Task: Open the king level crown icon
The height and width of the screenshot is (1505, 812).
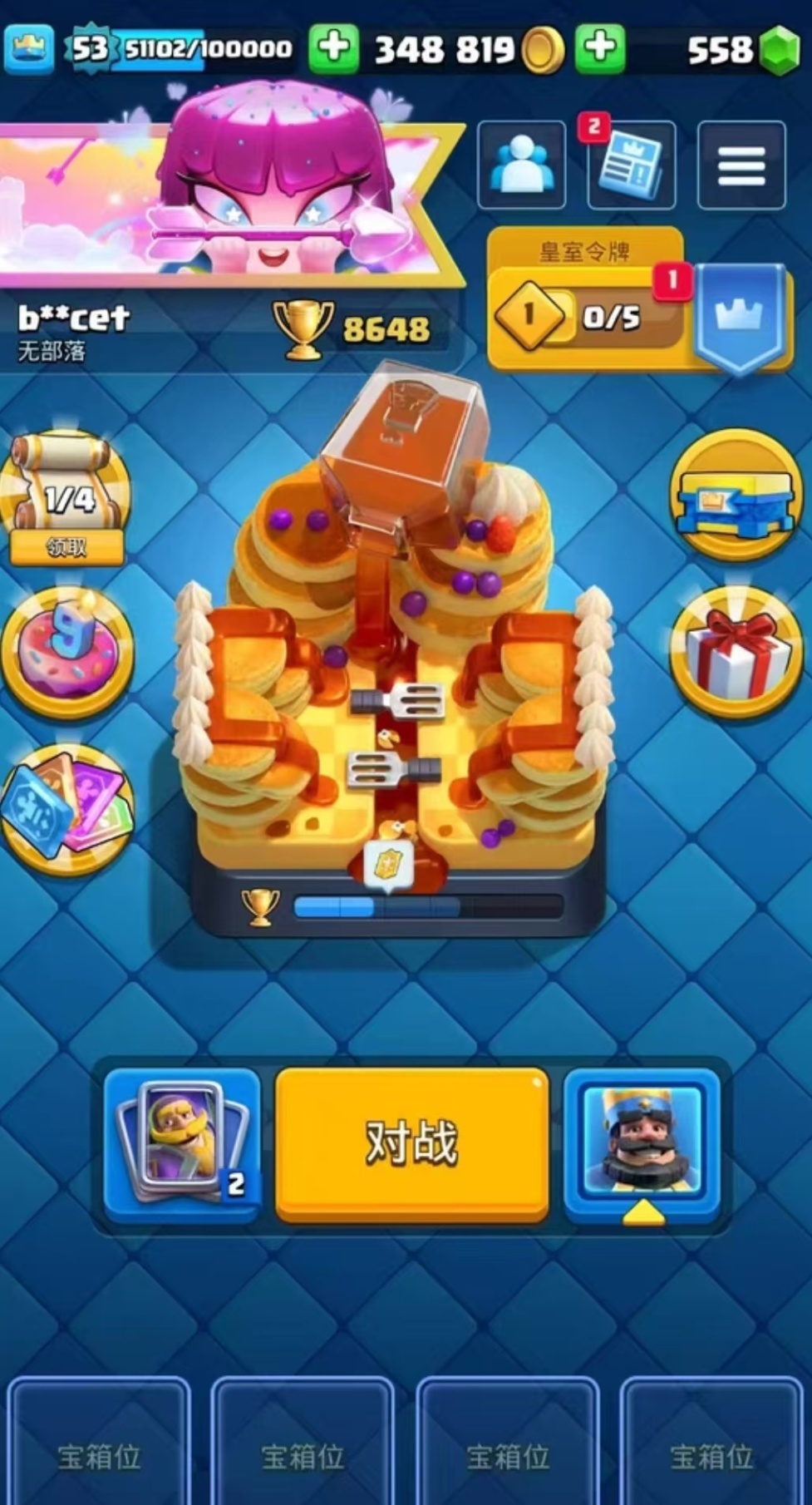Action: point(29,48)
